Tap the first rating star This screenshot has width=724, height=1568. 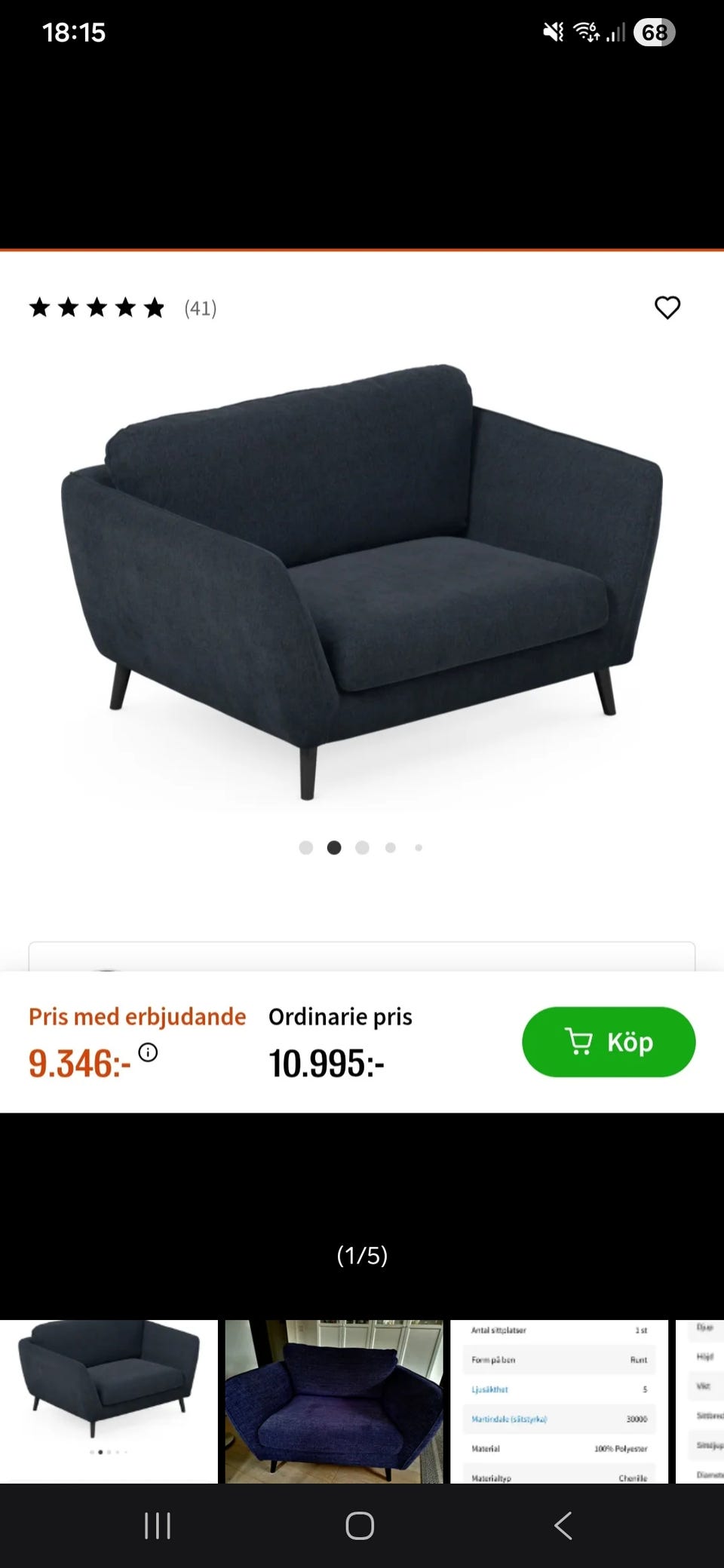40,307
